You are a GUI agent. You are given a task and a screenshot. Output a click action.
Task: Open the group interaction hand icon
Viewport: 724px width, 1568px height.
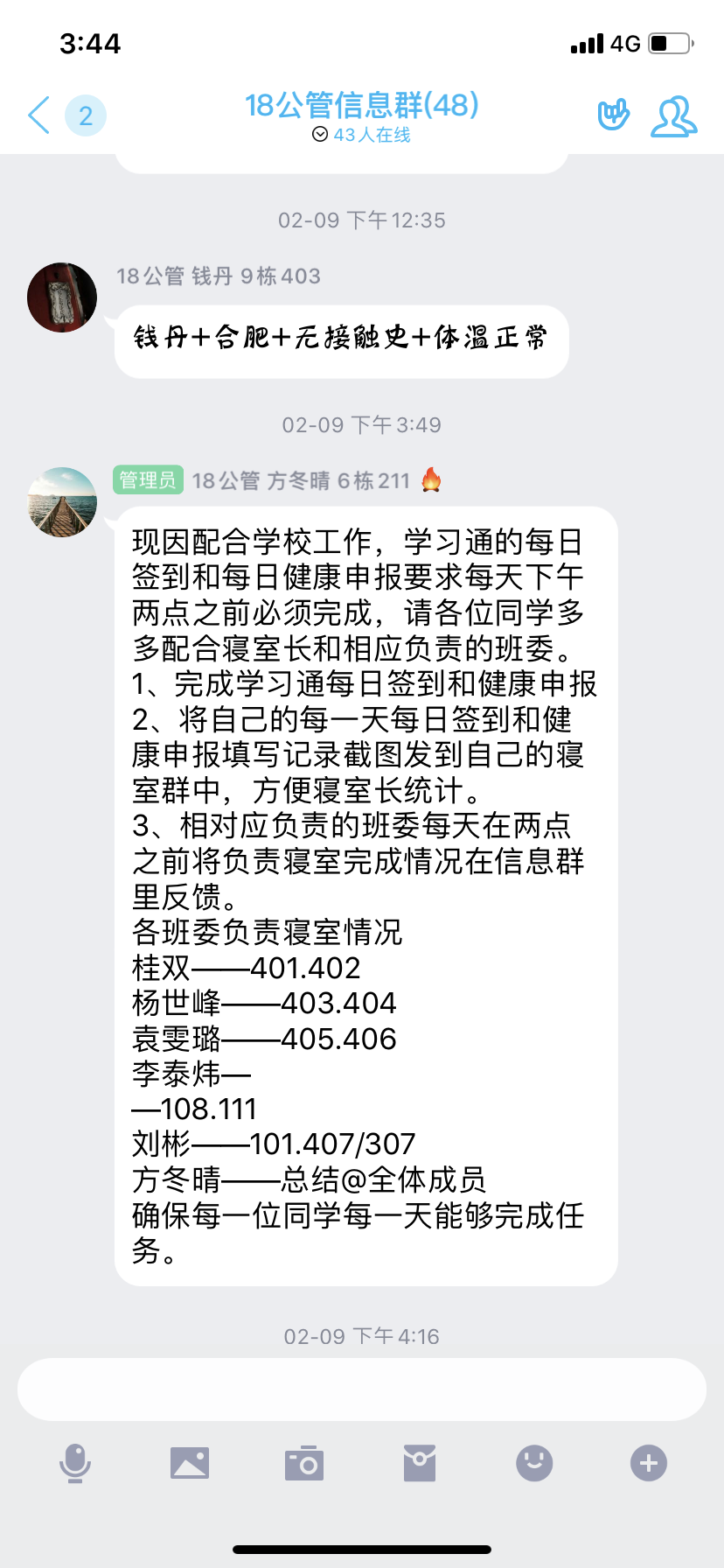[613, 115]
